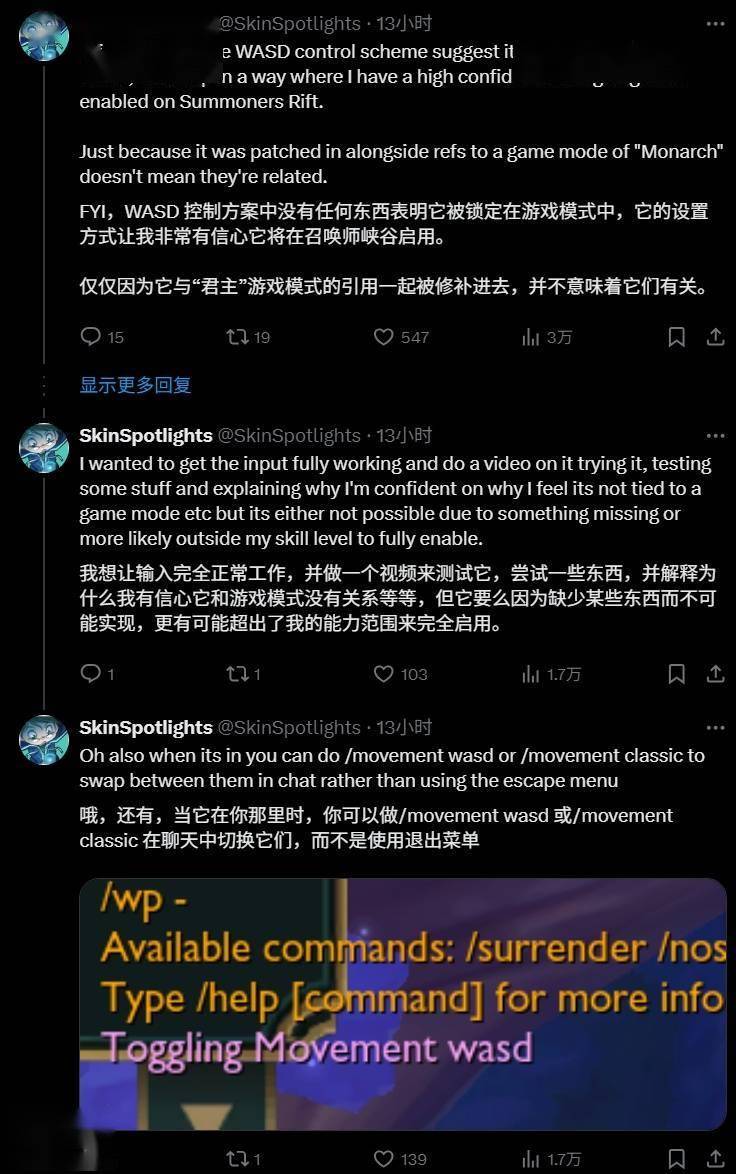The height and width of the screenshot is (1174, 736).
Task: Share the tweet with 103 likes
Action: coord(715,674)
